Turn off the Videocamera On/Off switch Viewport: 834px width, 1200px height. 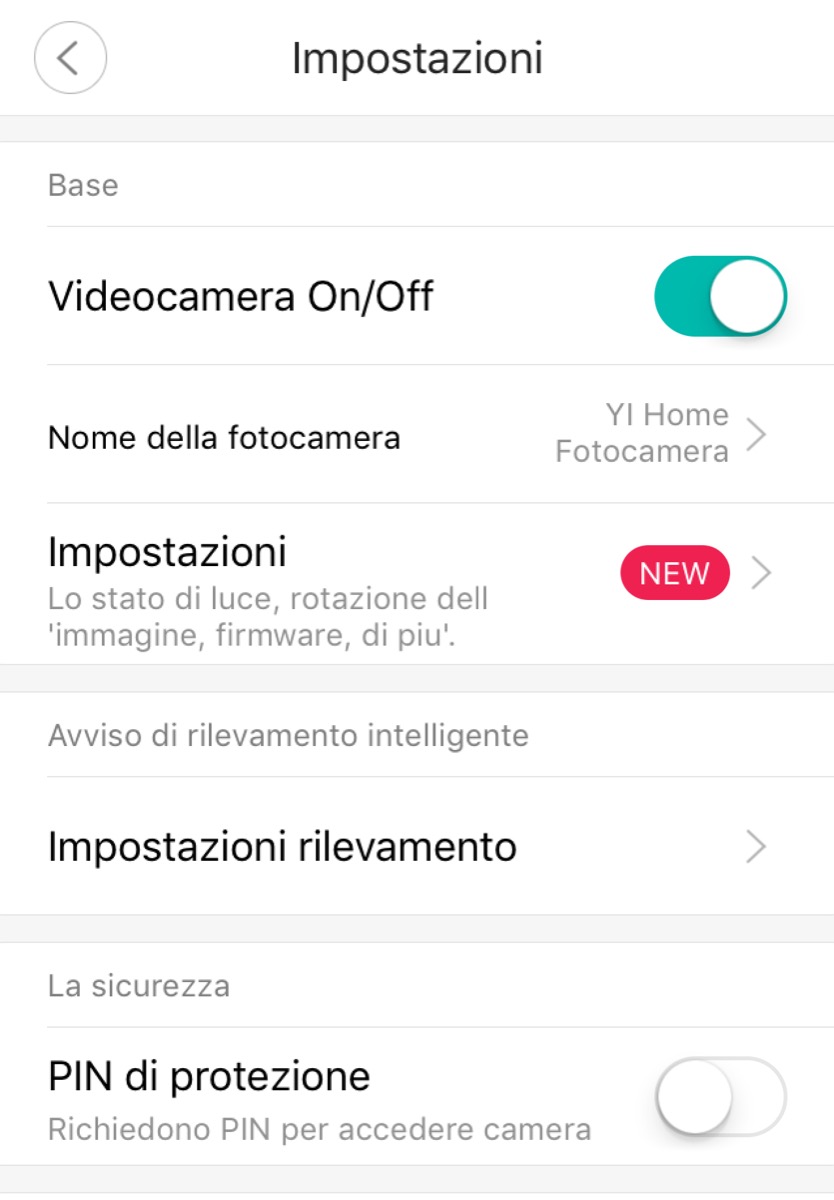pyautogui.click(x=720, y=296)
